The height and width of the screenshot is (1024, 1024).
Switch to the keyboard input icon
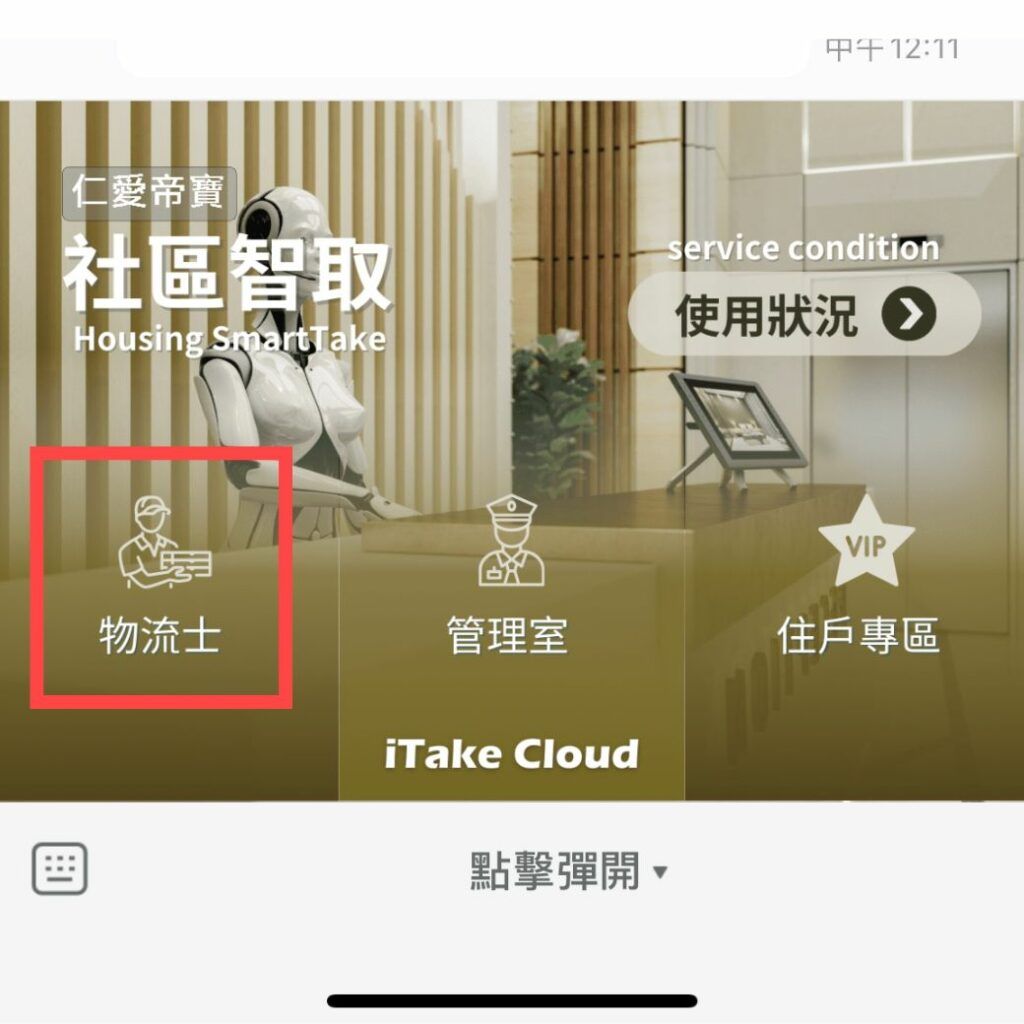pos(60,868)
